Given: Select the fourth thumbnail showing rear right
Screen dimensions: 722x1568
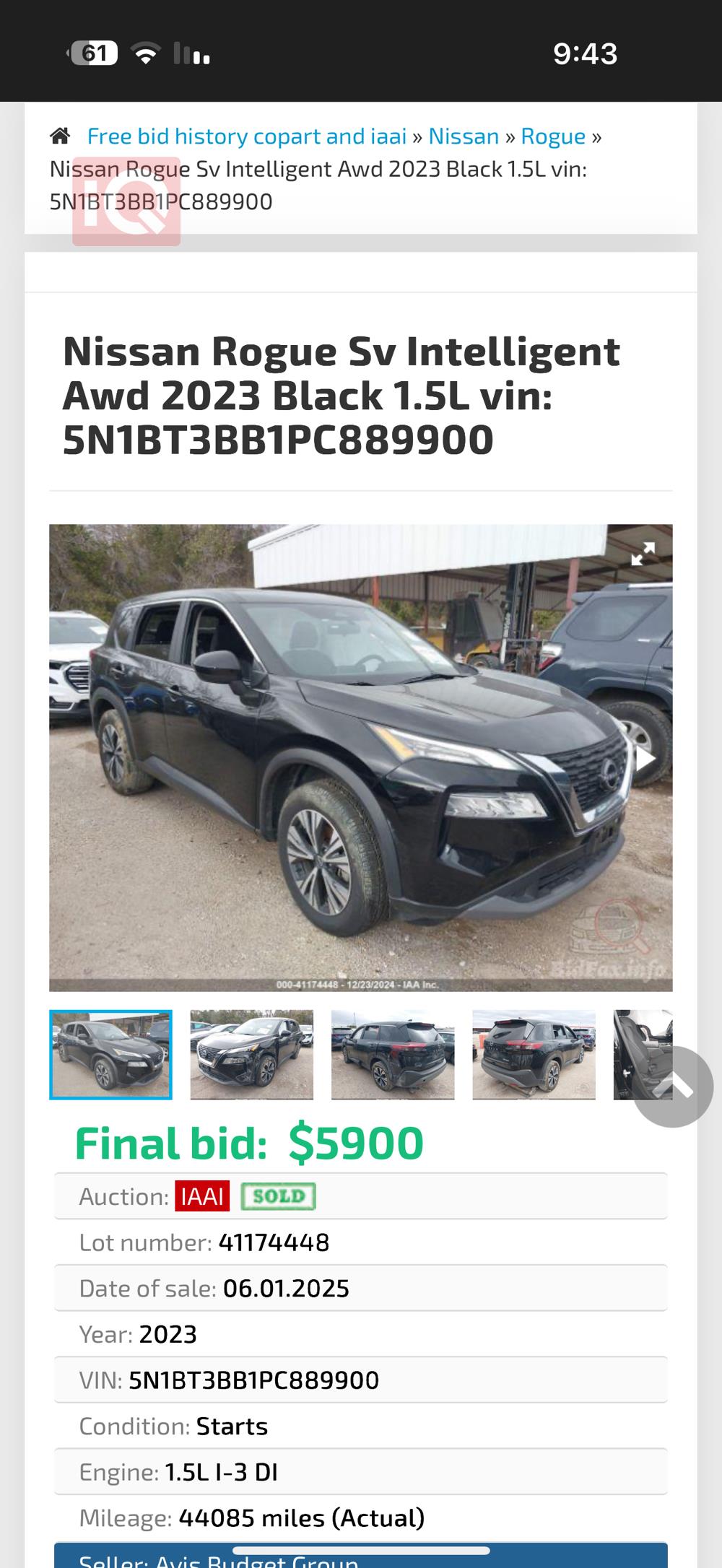Looking at the screenshot, I should click(534, 1055).
